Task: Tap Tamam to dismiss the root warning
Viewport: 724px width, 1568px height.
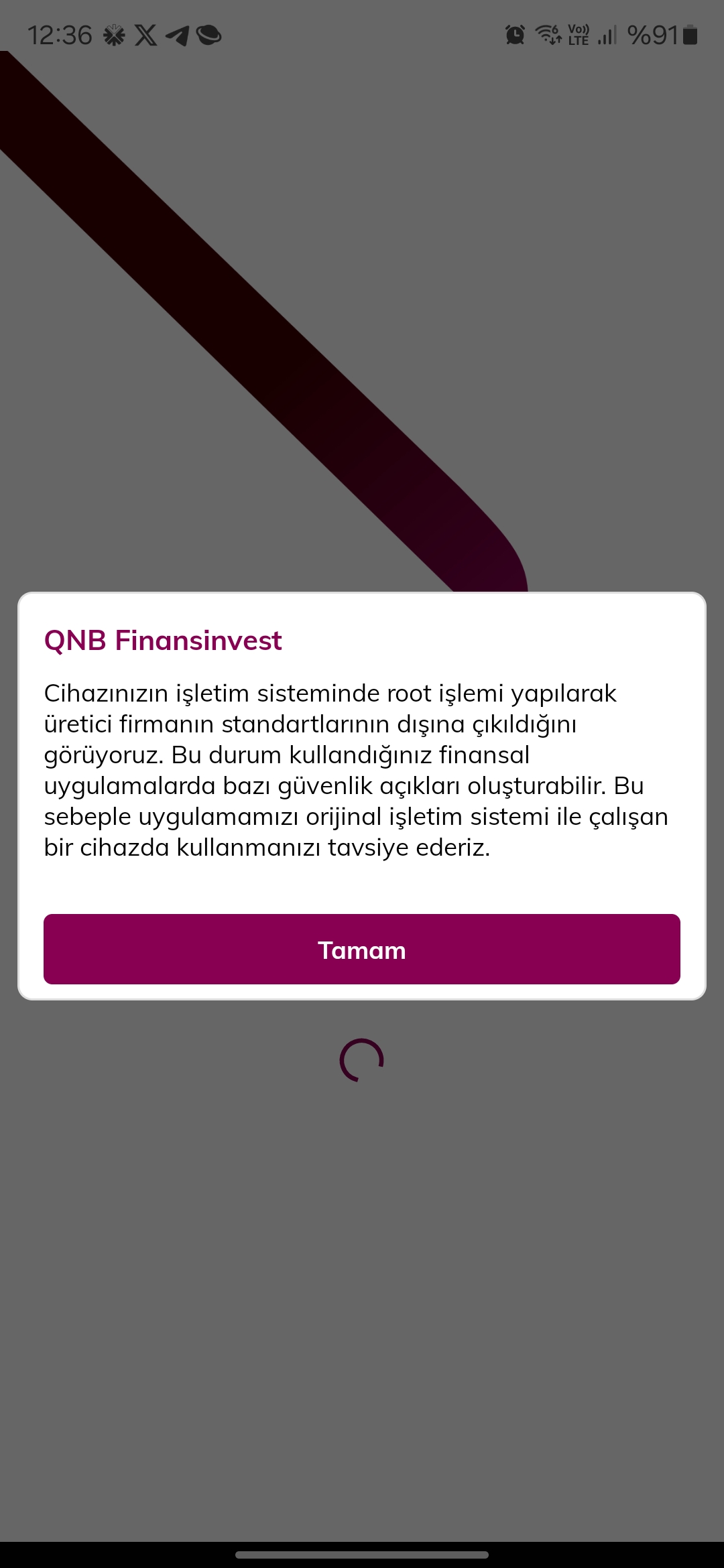Action: click(x=362, y=949)
